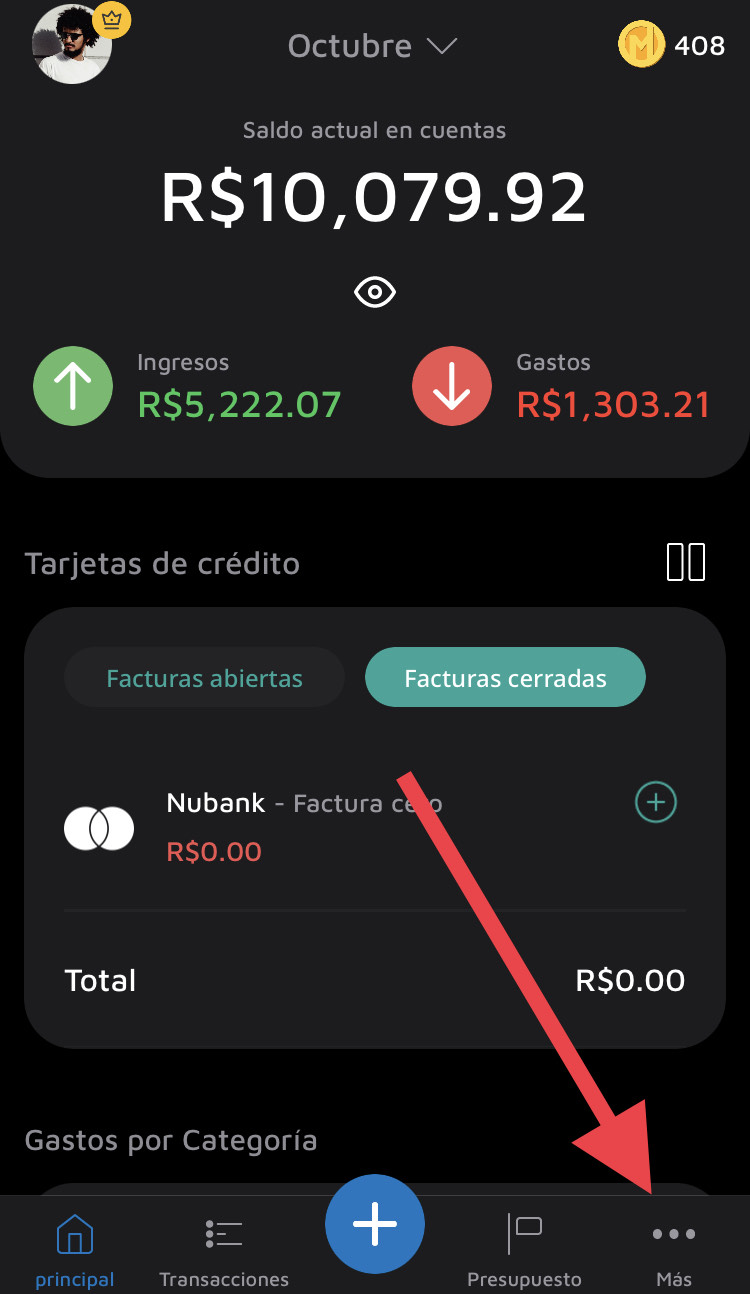Screen dimensions: 750x1294
Task: Select the Facturas cerradas tab
Action: [x=505, y=679]
